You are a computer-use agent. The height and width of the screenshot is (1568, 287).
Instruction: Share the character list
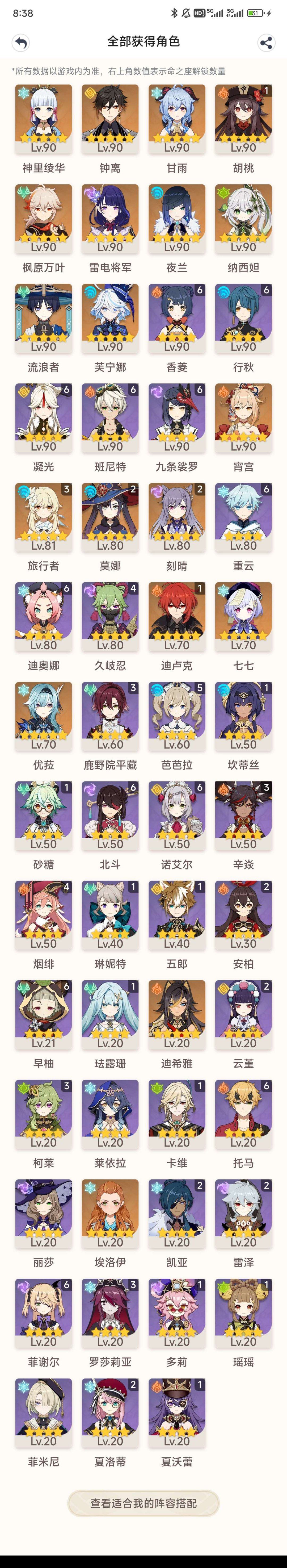[x=265, y=43]
